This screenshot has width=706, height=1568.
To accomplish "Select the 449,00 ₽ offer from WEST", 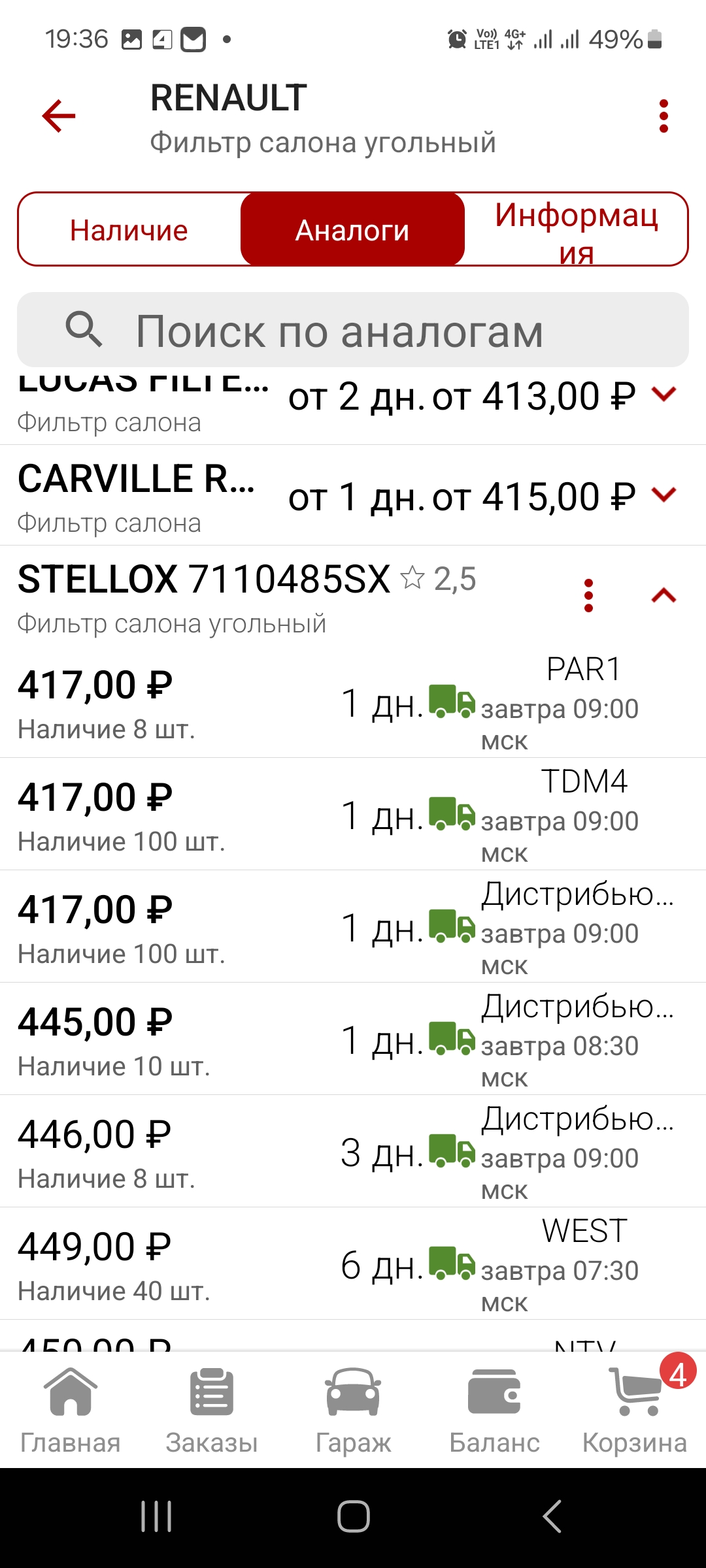I will coord(353,1264).
